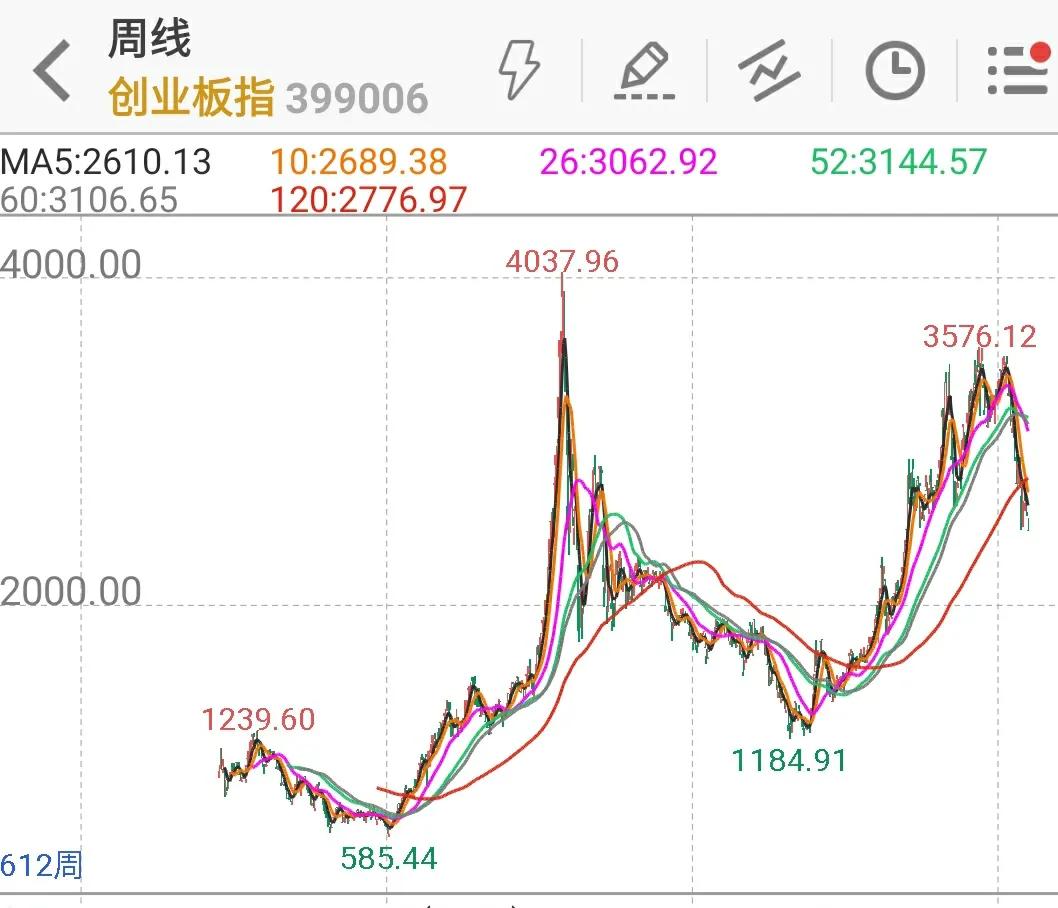
Task: Open the chart indicator lines icon
Action: tap(769, 70)
